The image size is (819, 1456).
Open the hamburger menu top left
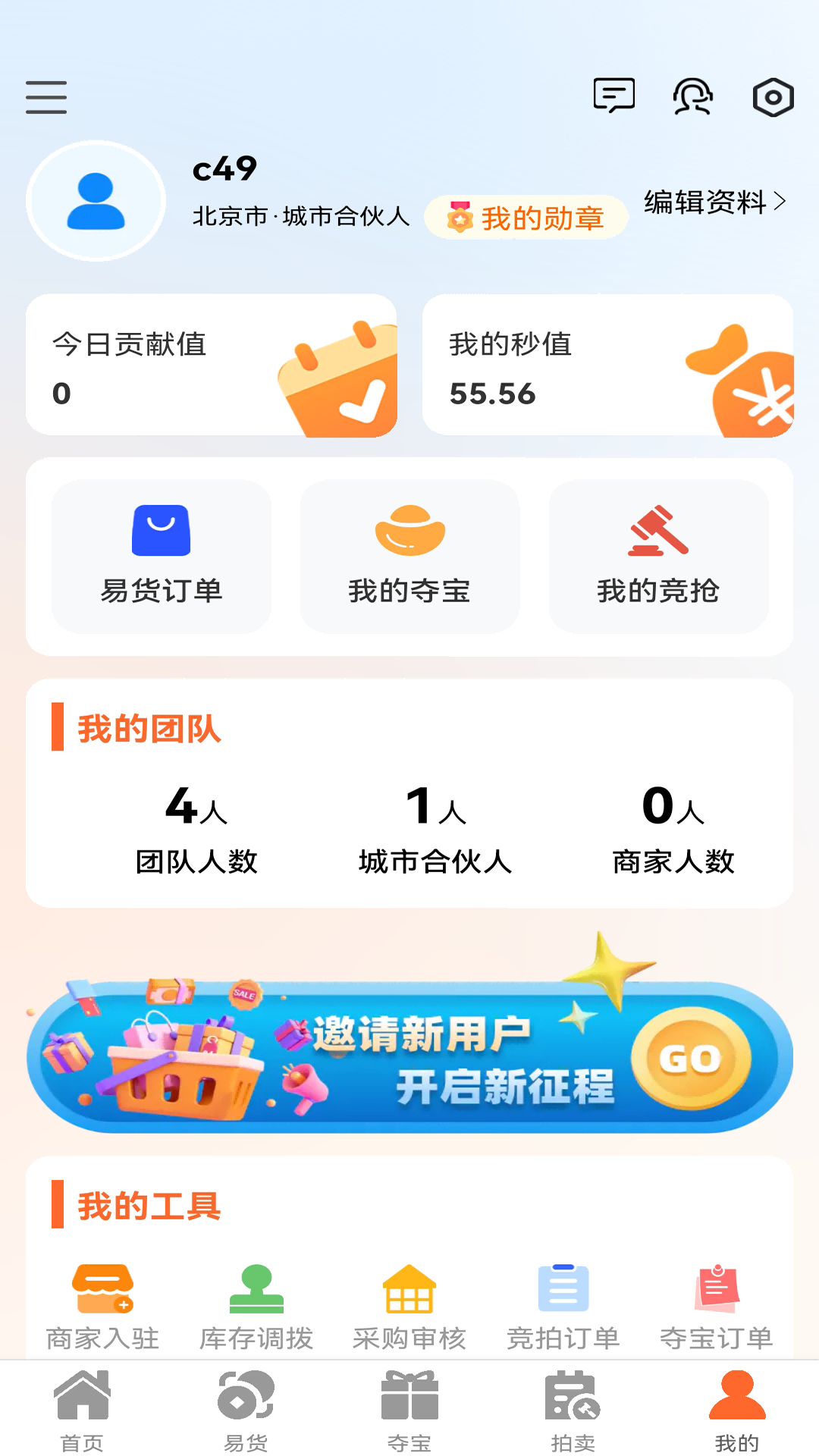tap(45, 98)
